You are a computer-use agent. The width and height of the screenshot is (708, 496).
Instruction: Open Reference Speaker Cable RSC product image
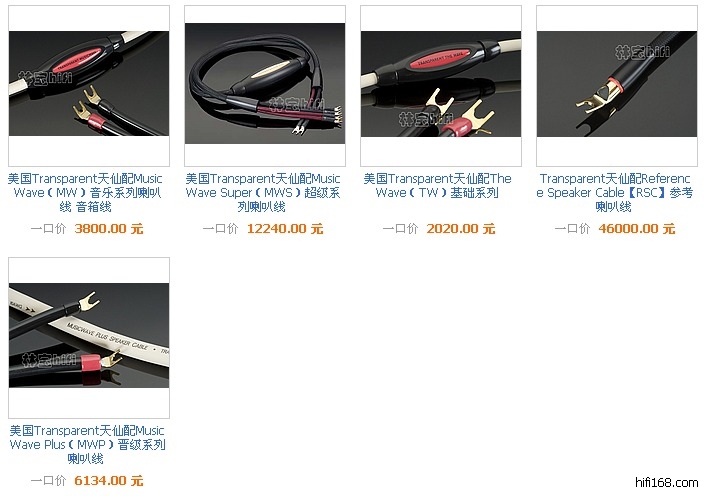tap(617, 85)
